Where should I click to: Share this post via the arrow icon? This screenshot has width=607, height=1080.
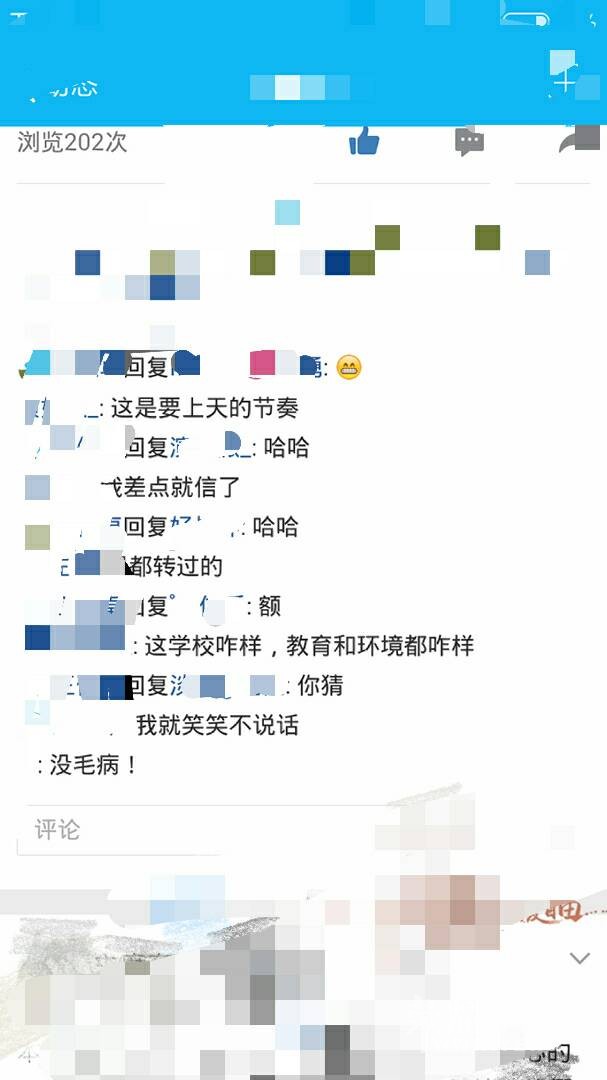(579, 139)
